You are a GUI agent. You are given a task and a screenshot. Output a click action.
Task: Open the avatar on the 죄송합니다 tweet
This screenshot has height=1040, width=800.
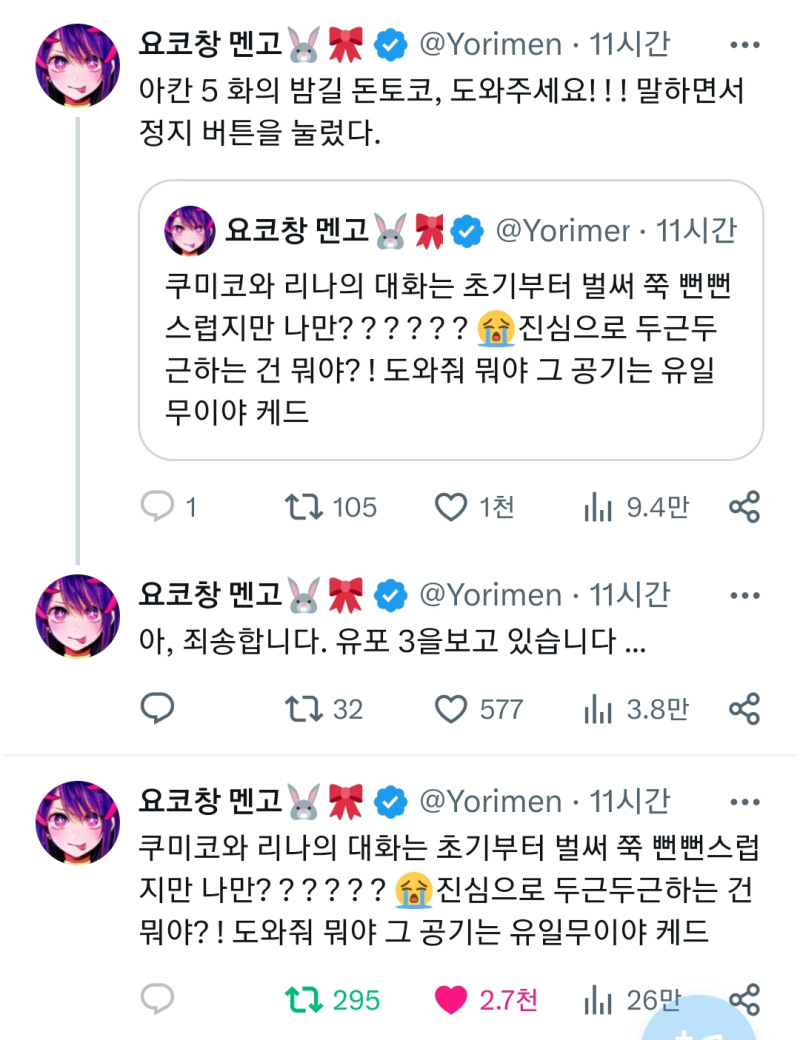[x=77, y=617]
